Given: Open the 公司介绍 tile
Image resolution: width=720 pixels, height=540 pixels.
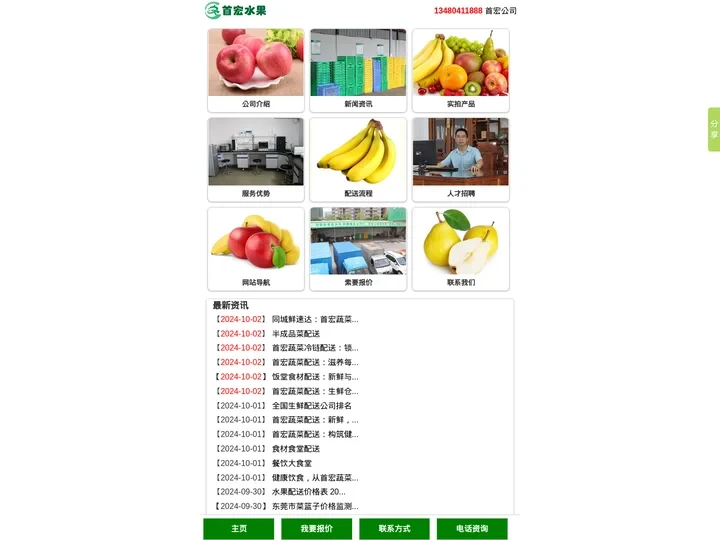Looking at the screenshot, I should click(x=255, y=70).
